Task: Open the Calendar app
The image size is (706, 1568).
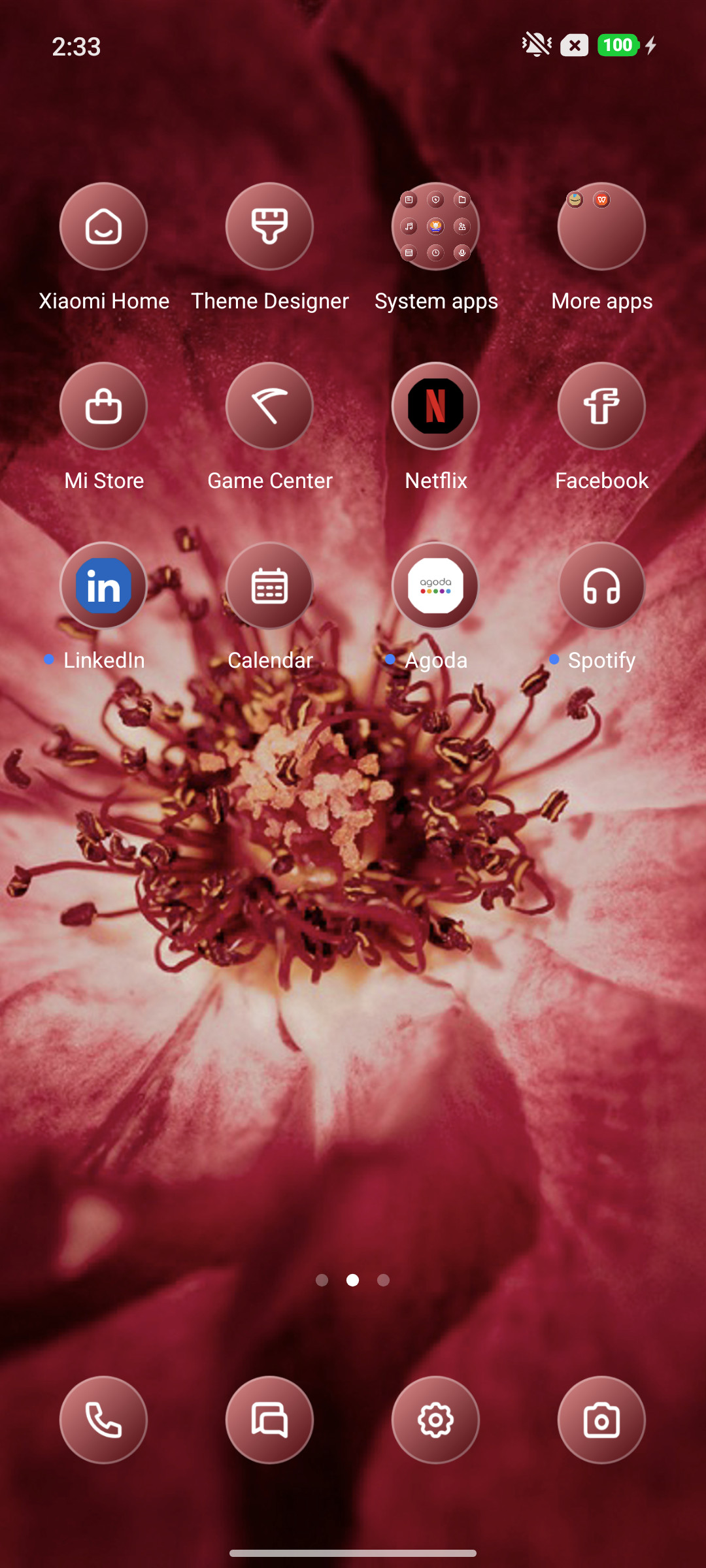Action: pyautogui.click(x=269, y=585)
